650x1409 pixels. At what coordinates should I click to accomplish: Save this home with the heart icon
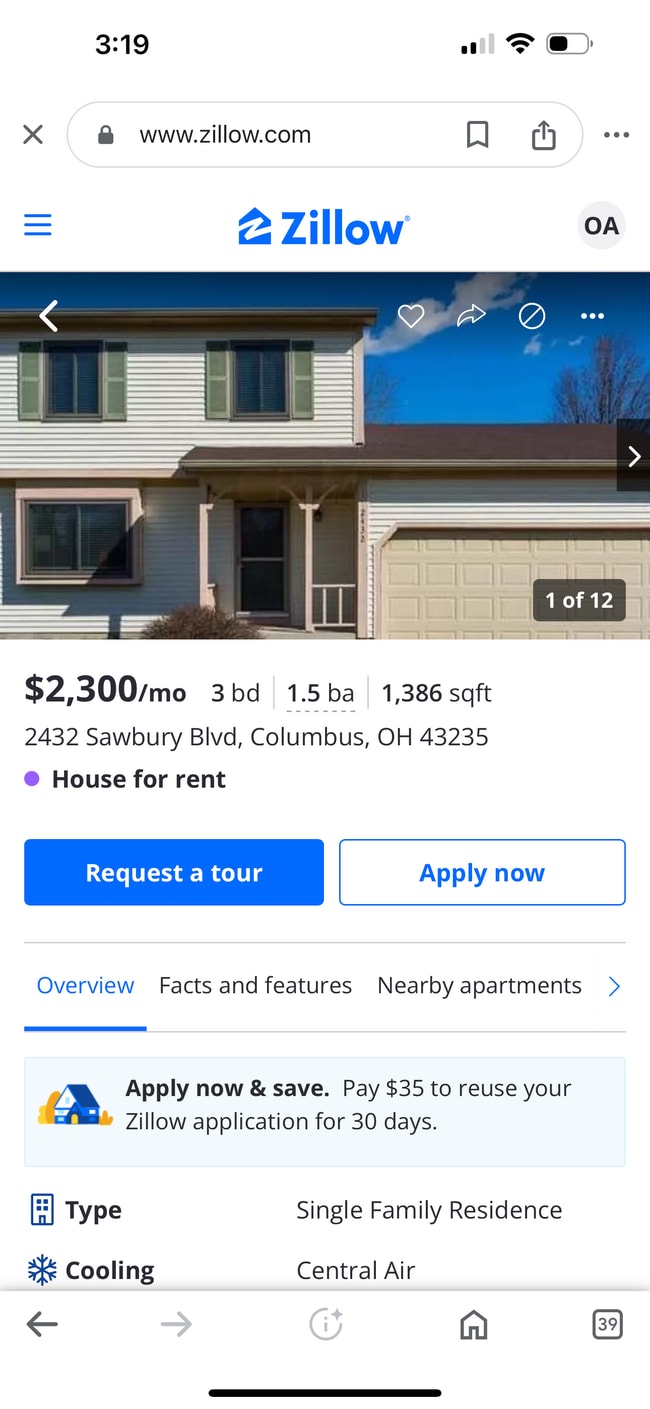coord(411,316)
